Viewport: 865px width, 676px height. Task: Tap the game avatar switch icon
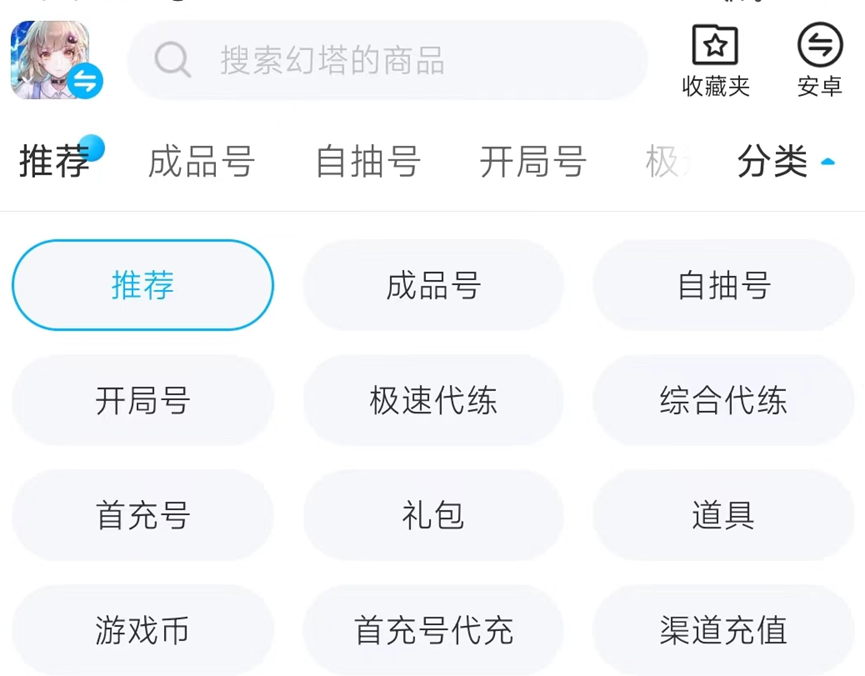(x=56, y=60)
